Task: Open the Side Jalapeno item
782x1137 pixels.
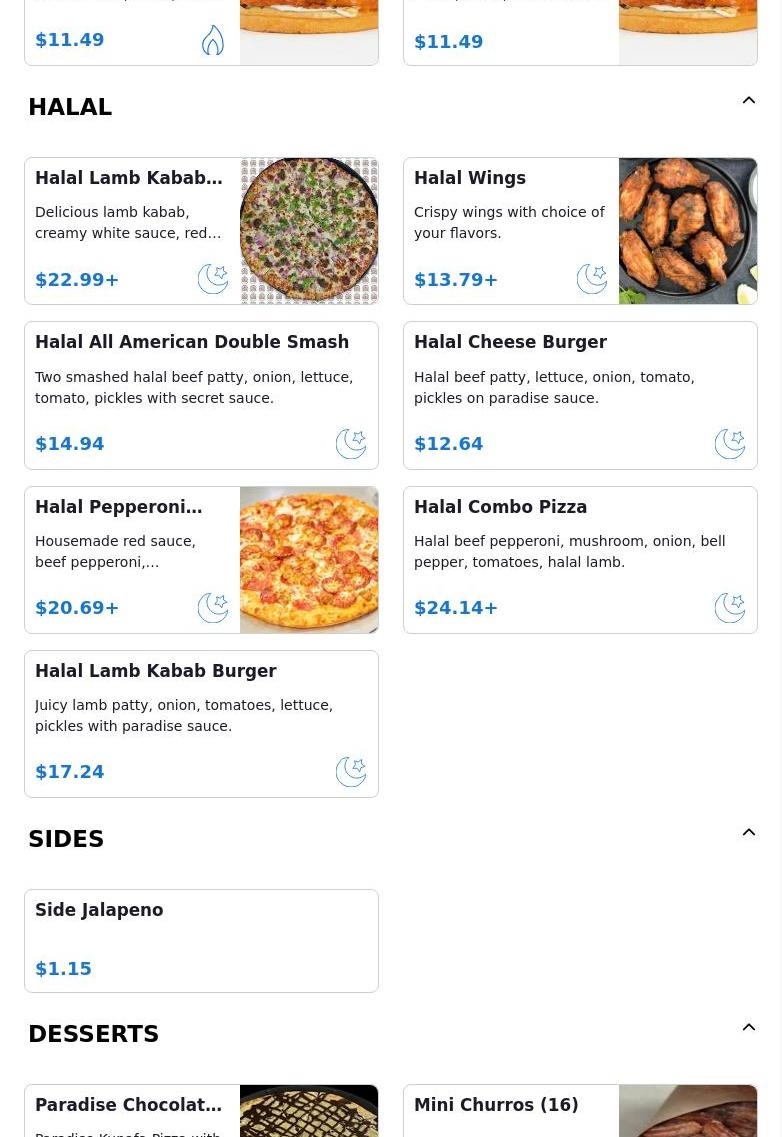Action: tap(201, 941)
